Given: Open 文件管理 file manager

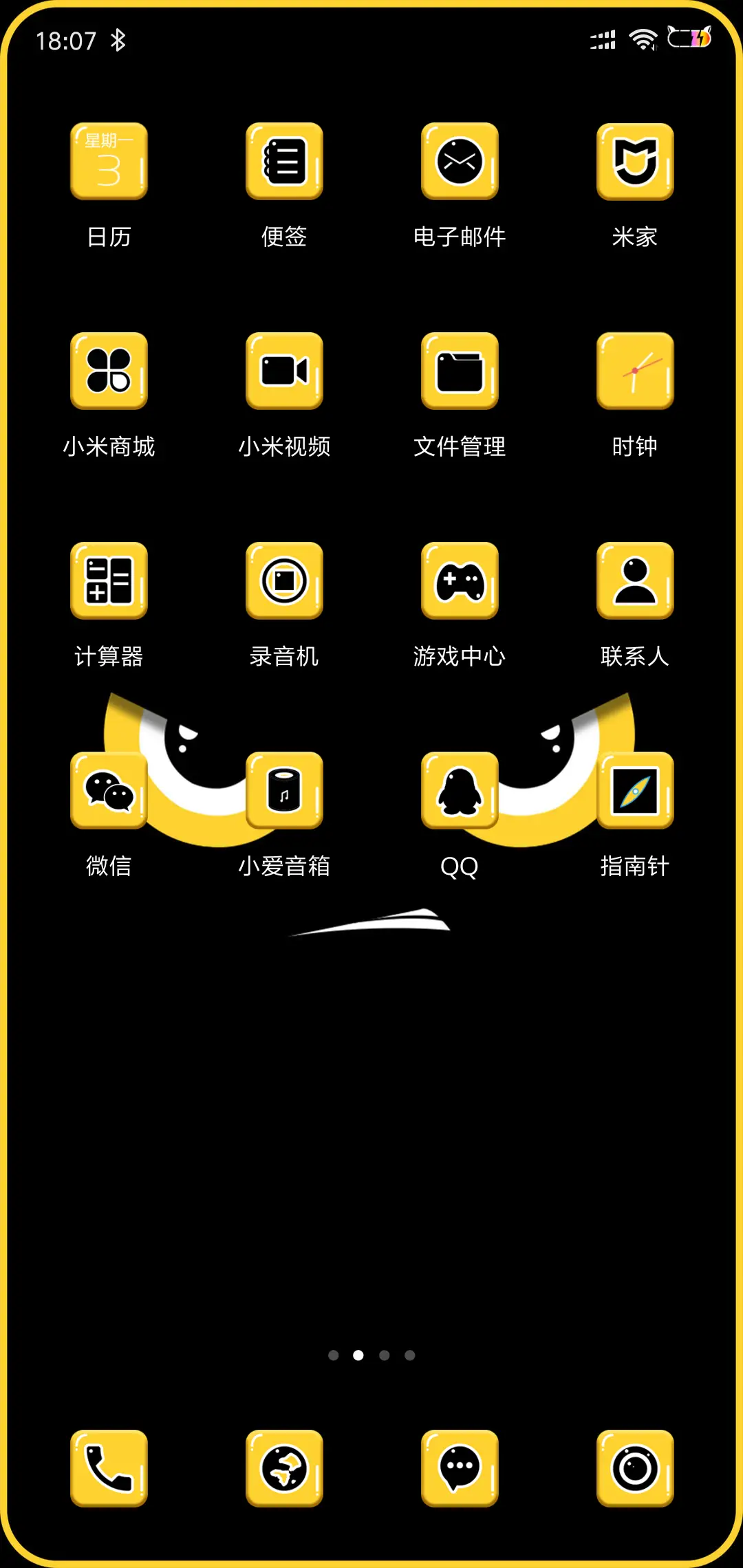Looking at the screenshot, I should tap(459, 371).
